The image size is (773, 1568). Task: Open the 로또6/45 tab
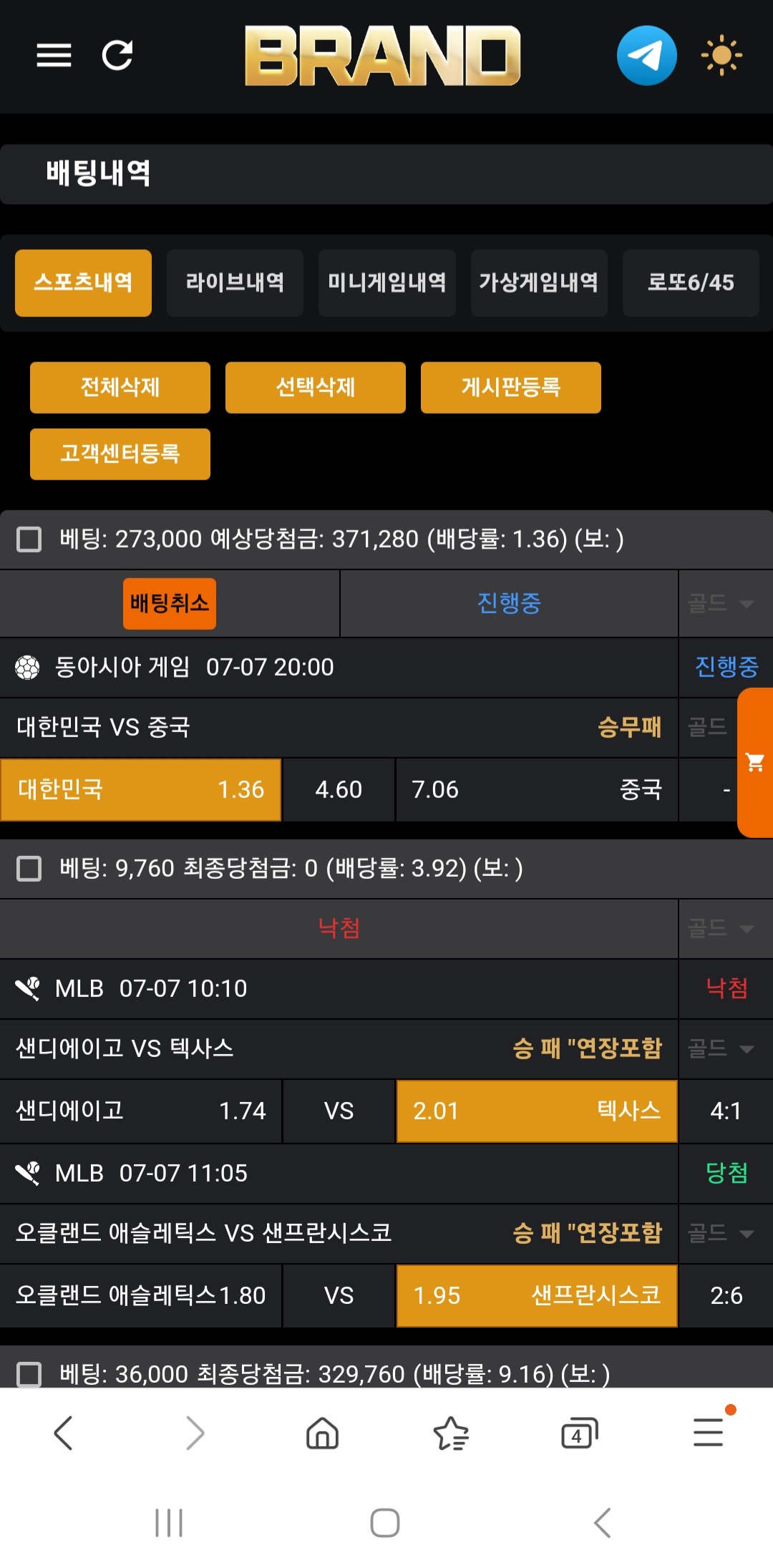[x=691, y=283]
